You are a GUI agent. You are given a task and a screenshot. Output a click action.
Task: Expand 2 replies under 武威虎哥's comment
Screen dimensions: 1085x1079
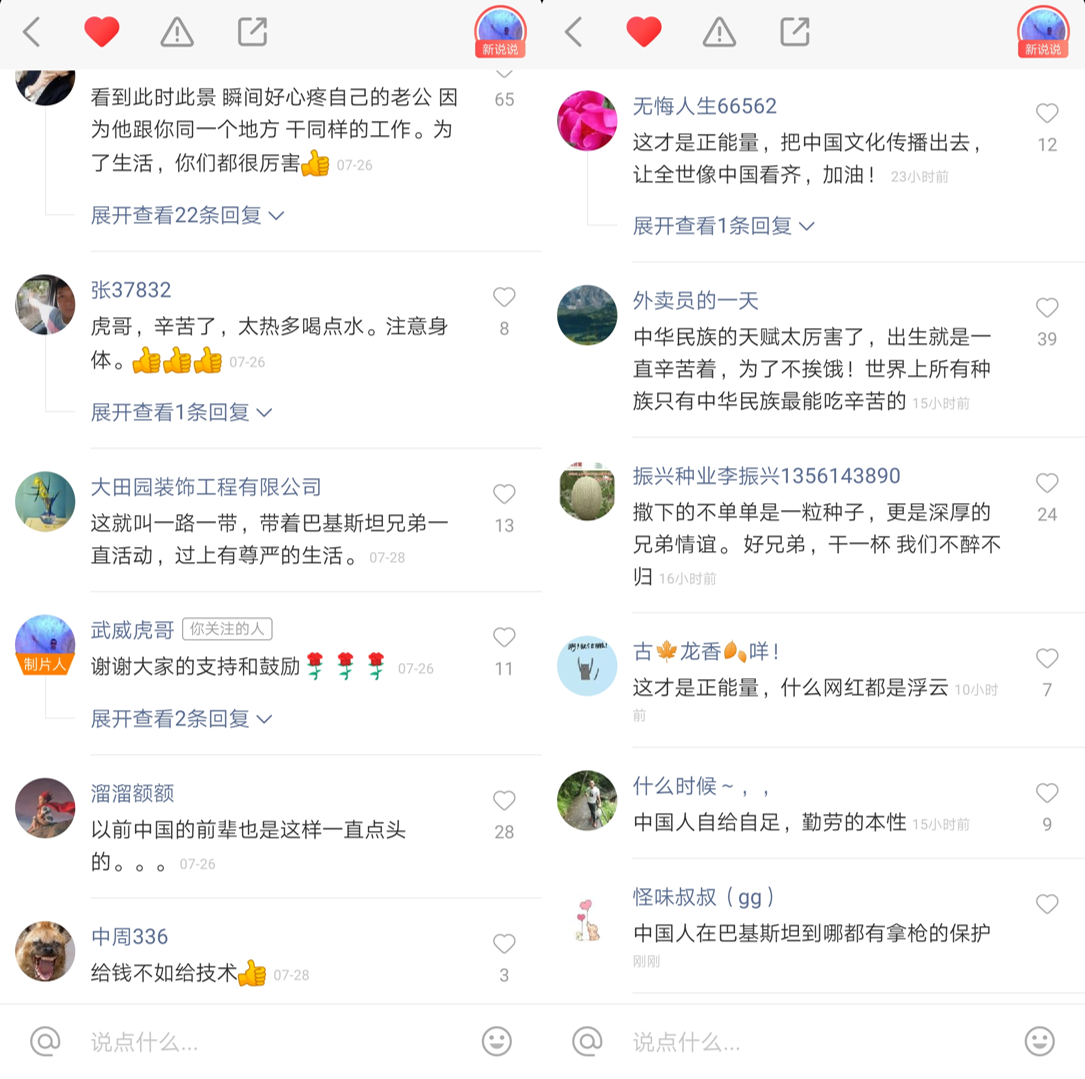(x=181, y=718)
